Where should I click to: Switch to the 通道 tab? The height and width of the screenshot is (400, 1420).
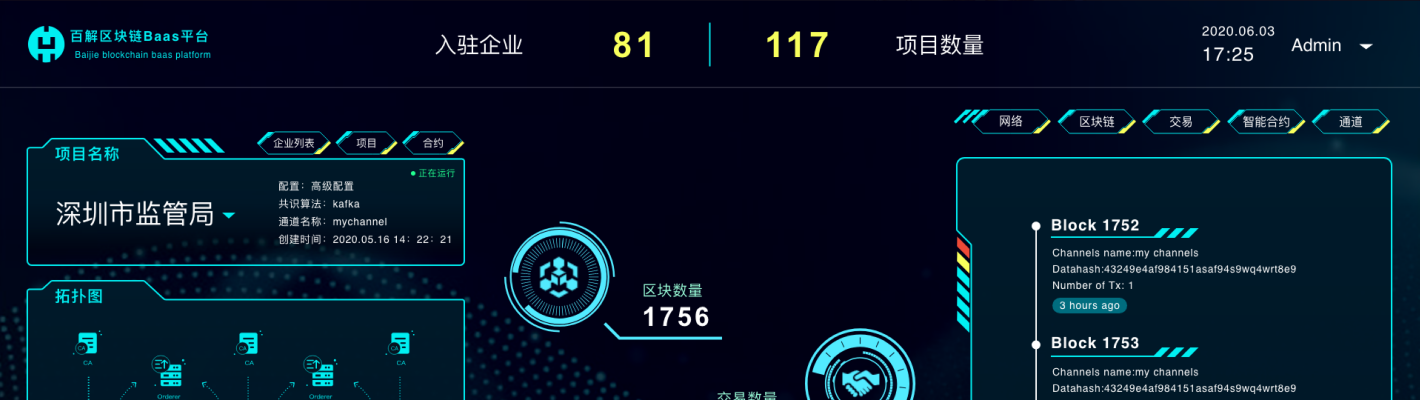[x=1351, y=122]
